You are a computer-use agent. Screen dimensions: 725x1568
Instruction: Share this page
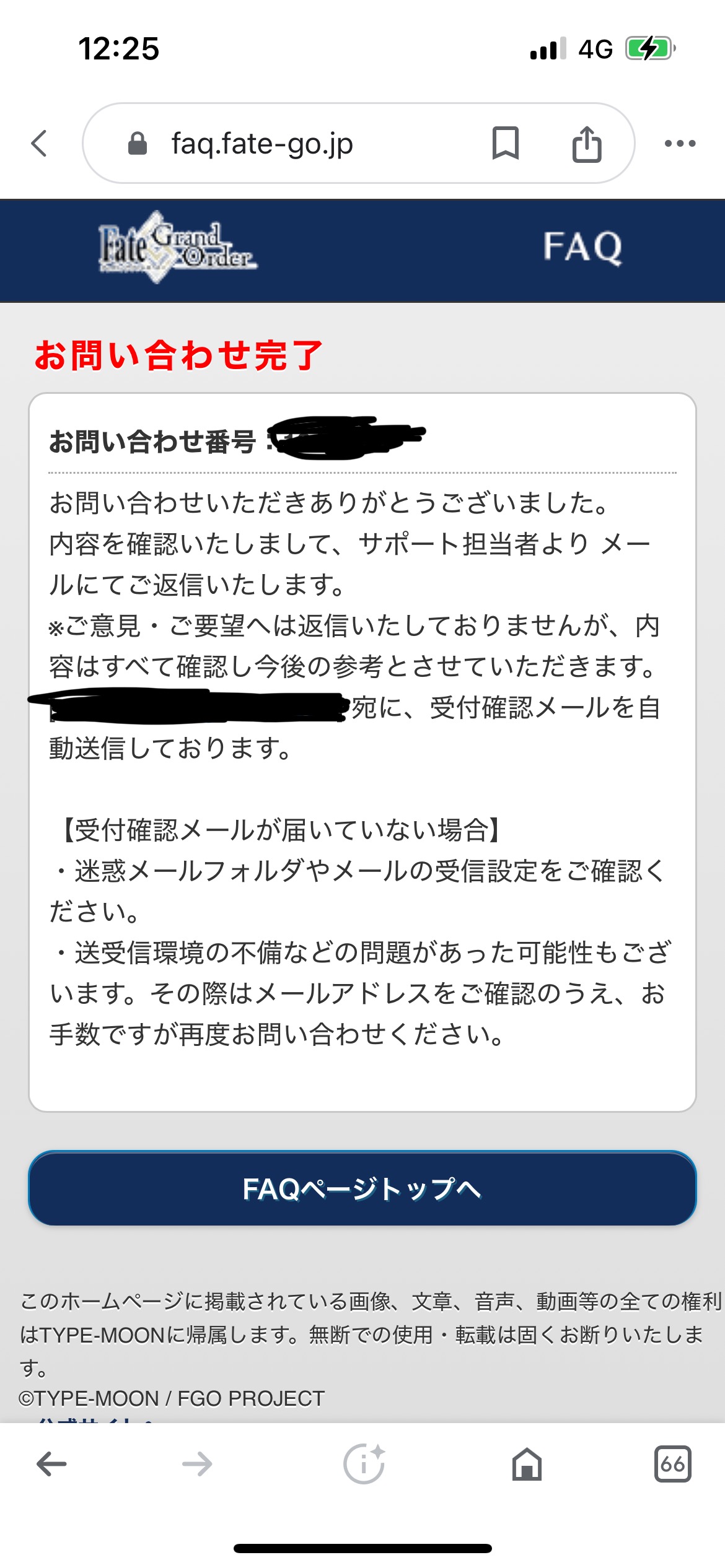click(586, 144)
